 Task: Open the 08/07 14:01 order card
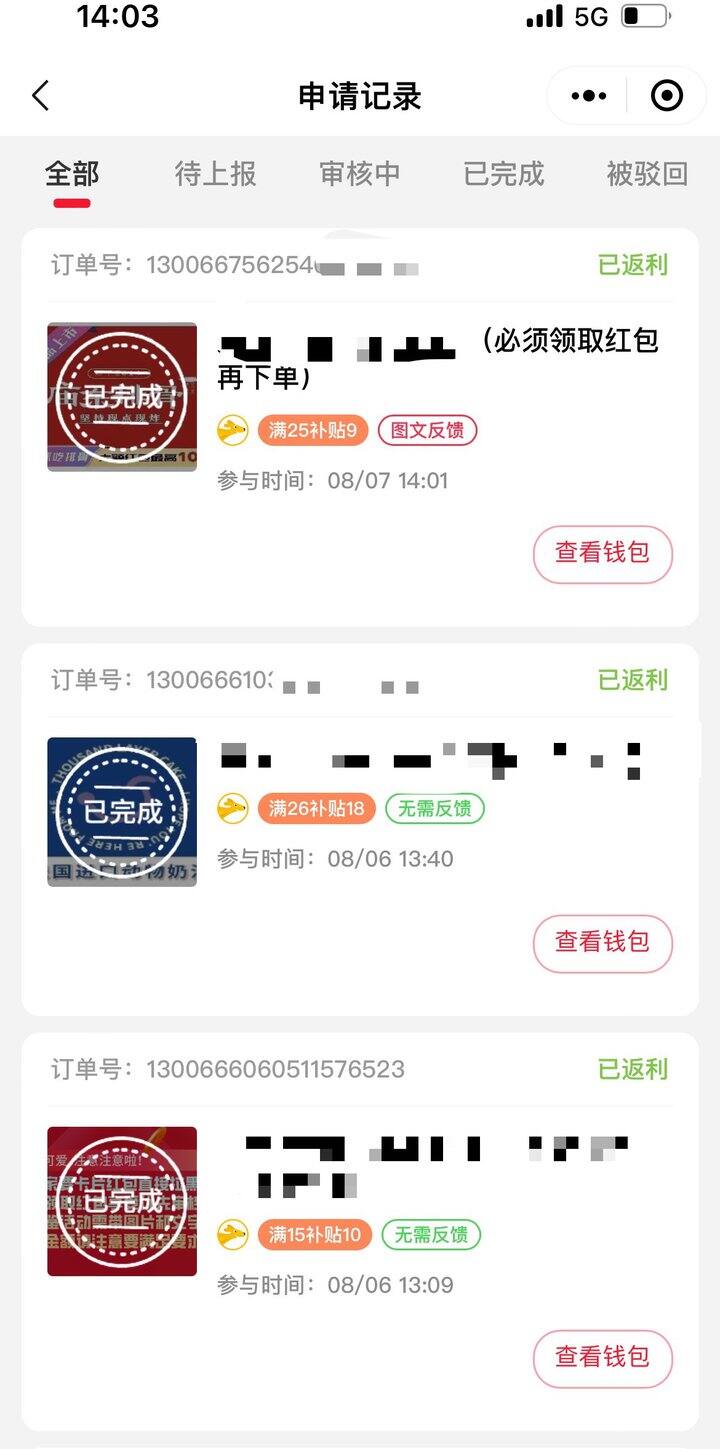coord(360,428)
